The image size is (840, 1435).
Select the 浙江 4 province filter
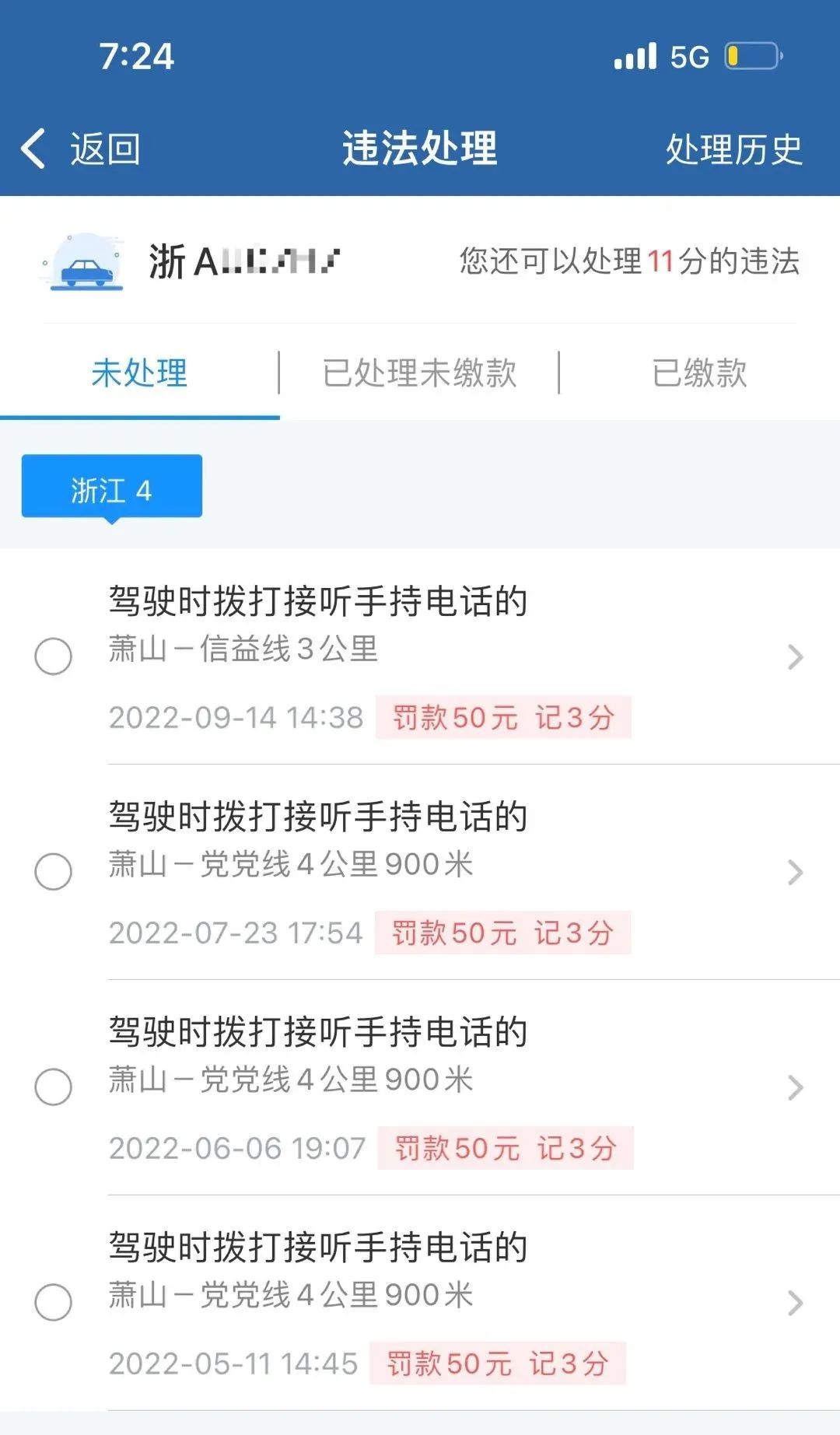pyautogui.click(x=112, y=487)
